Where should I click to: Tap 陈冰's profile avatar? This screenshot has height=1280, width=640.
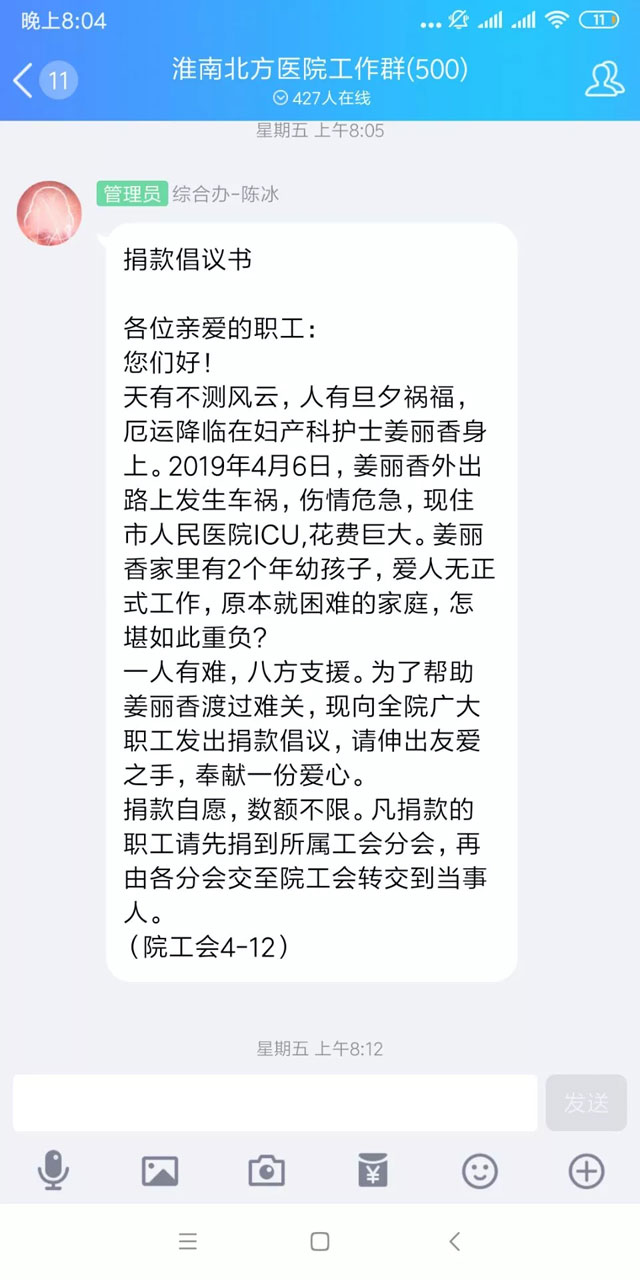[x=49, y=213]
